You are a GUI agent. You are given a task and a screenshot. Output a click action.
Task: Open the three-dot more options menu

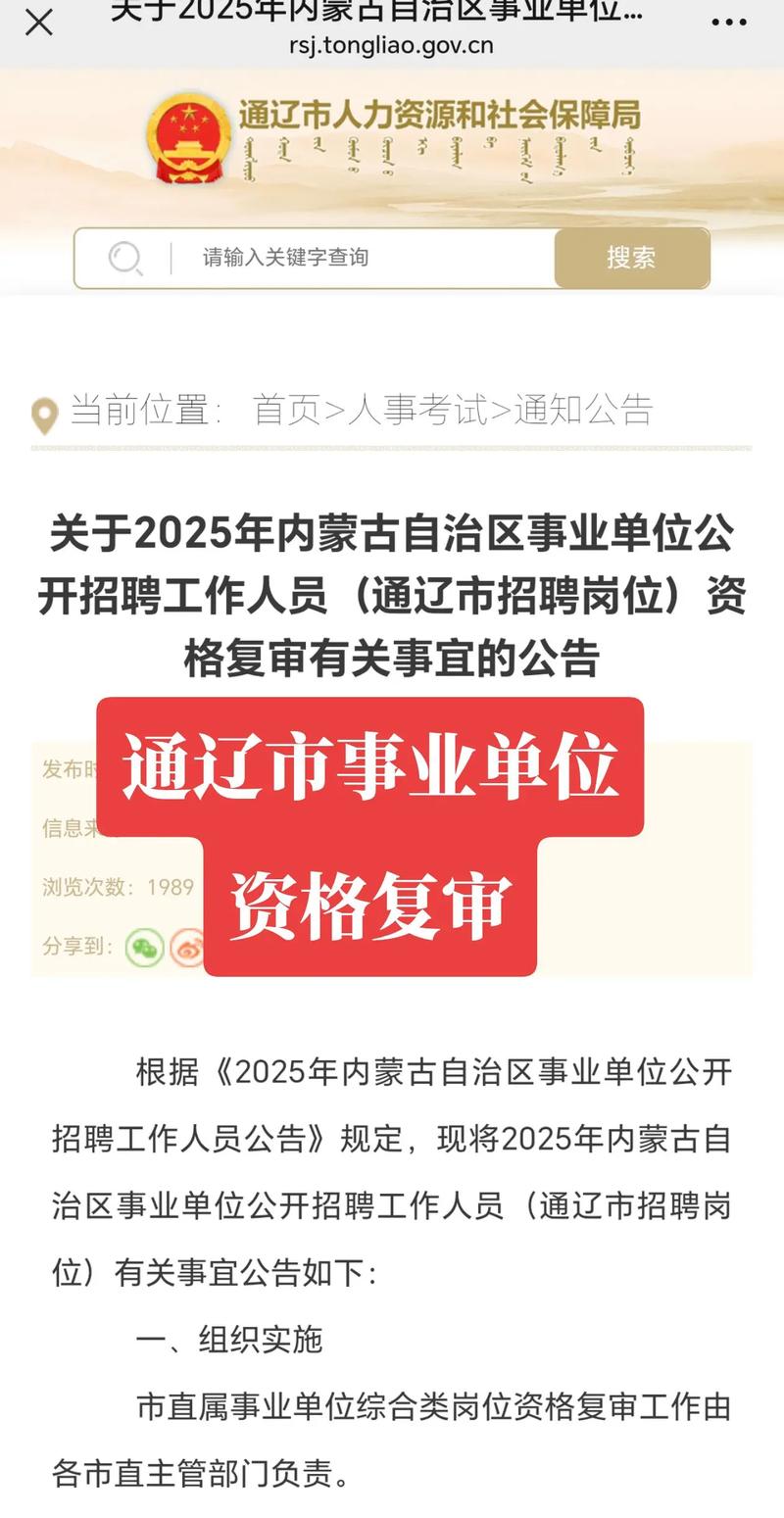click(727, 22)
